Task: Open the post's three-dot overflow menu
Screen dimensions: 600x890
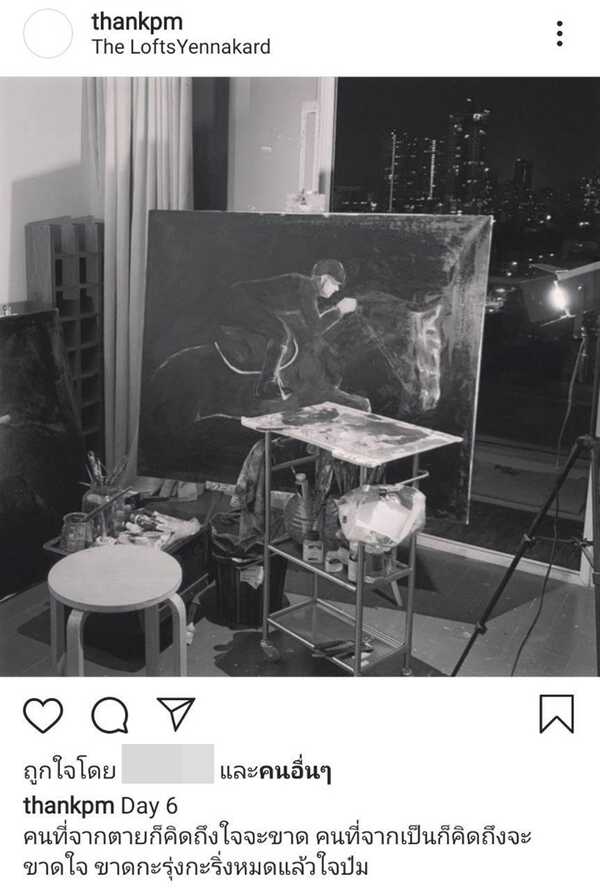Action: [x=559, y=34]
